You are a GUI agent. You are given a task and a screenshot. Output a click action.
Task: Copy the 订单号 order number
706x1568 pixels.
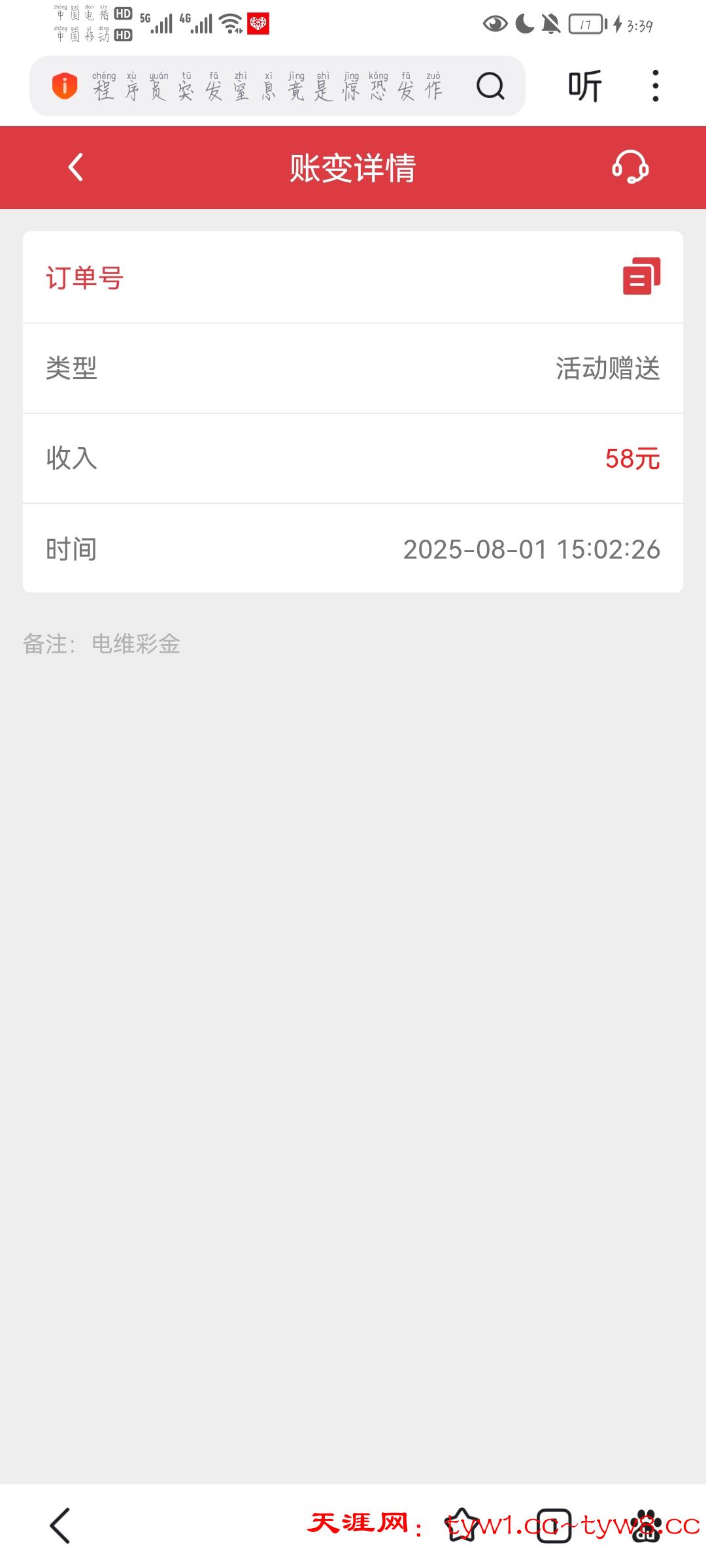pos(641,276)
